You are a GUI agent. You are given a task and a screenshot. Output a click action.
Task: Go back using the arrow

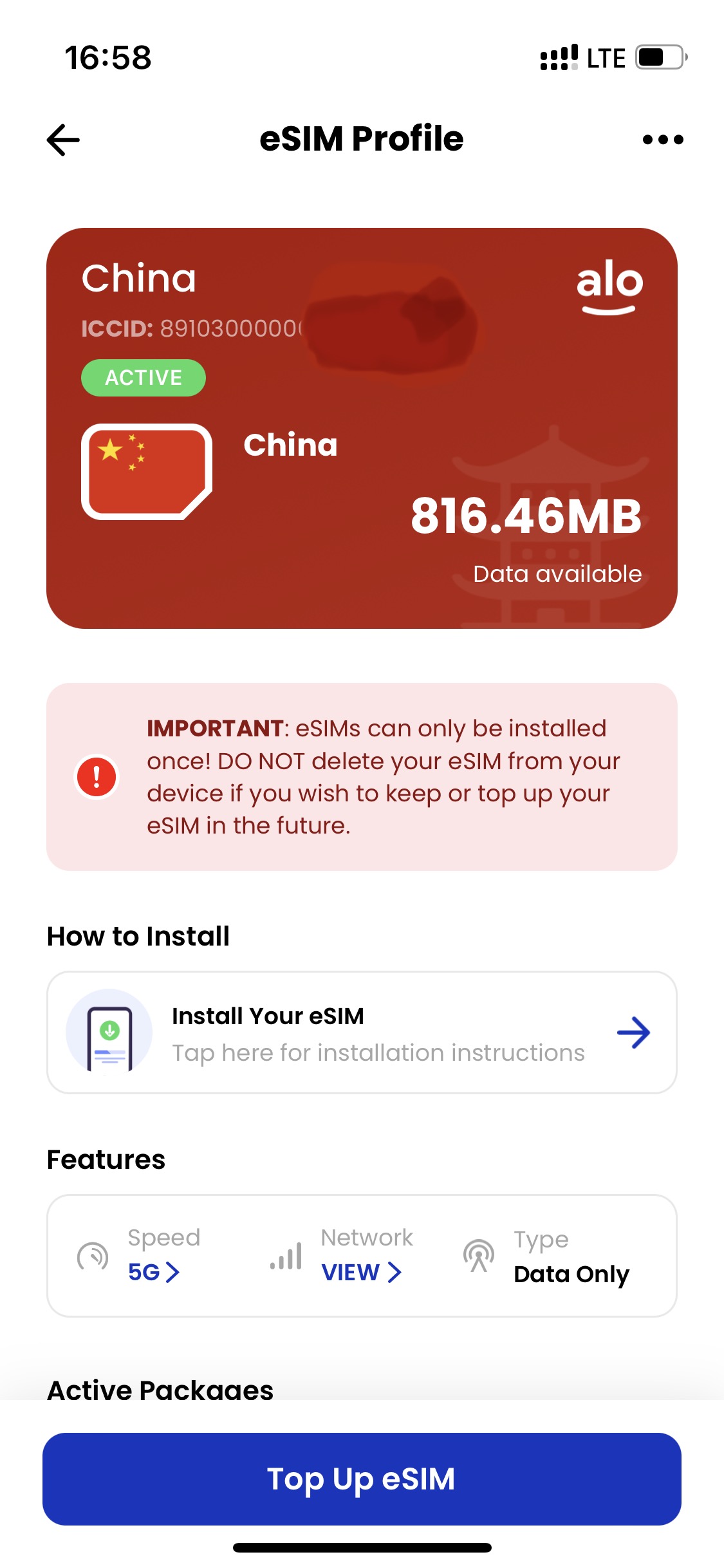(63, 140)
